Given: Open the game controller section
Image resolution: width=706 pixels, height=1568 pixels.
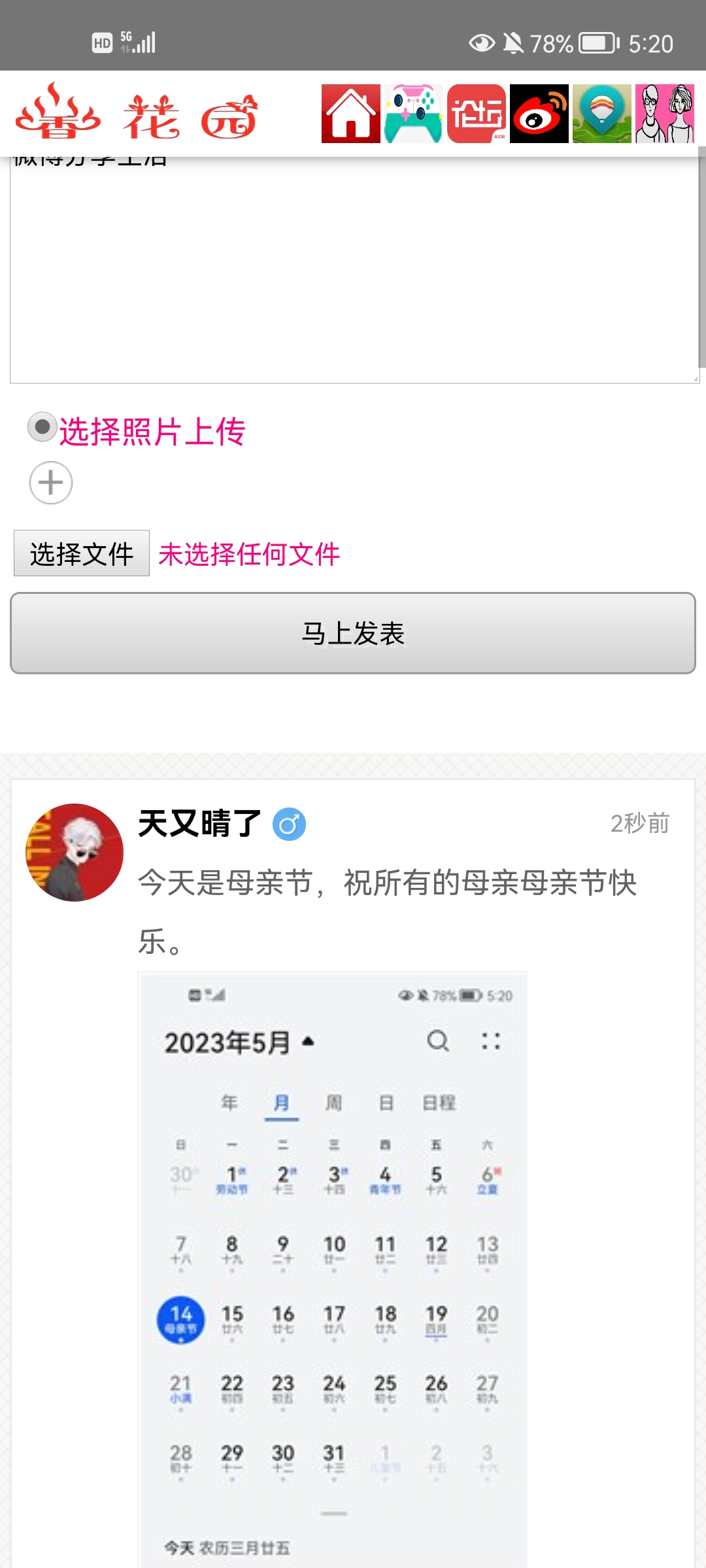Looking at the screenshot, I should [413, 114].
